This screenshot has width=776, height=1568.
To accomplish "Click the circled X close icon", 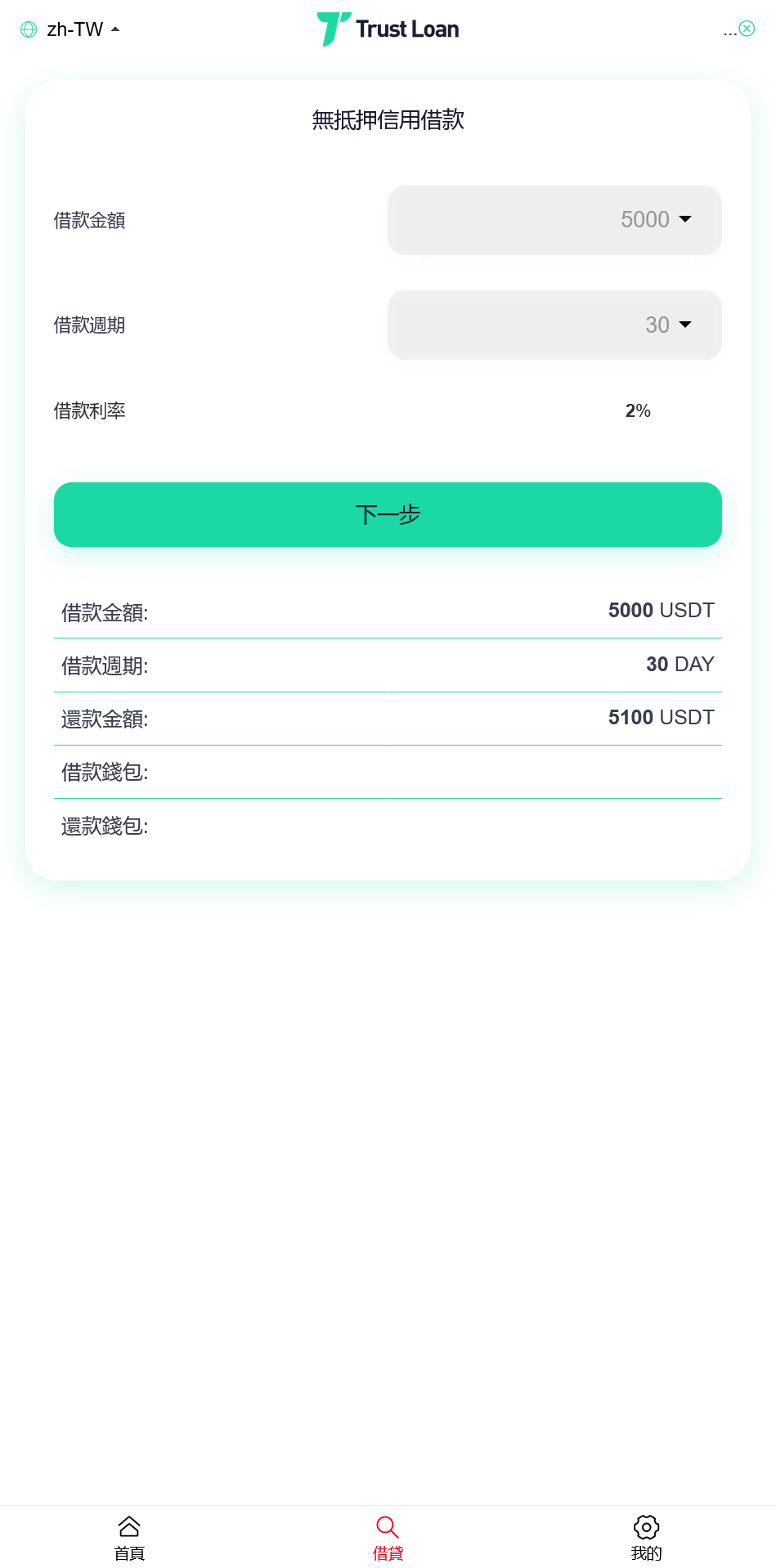I will tap(747, 29).
